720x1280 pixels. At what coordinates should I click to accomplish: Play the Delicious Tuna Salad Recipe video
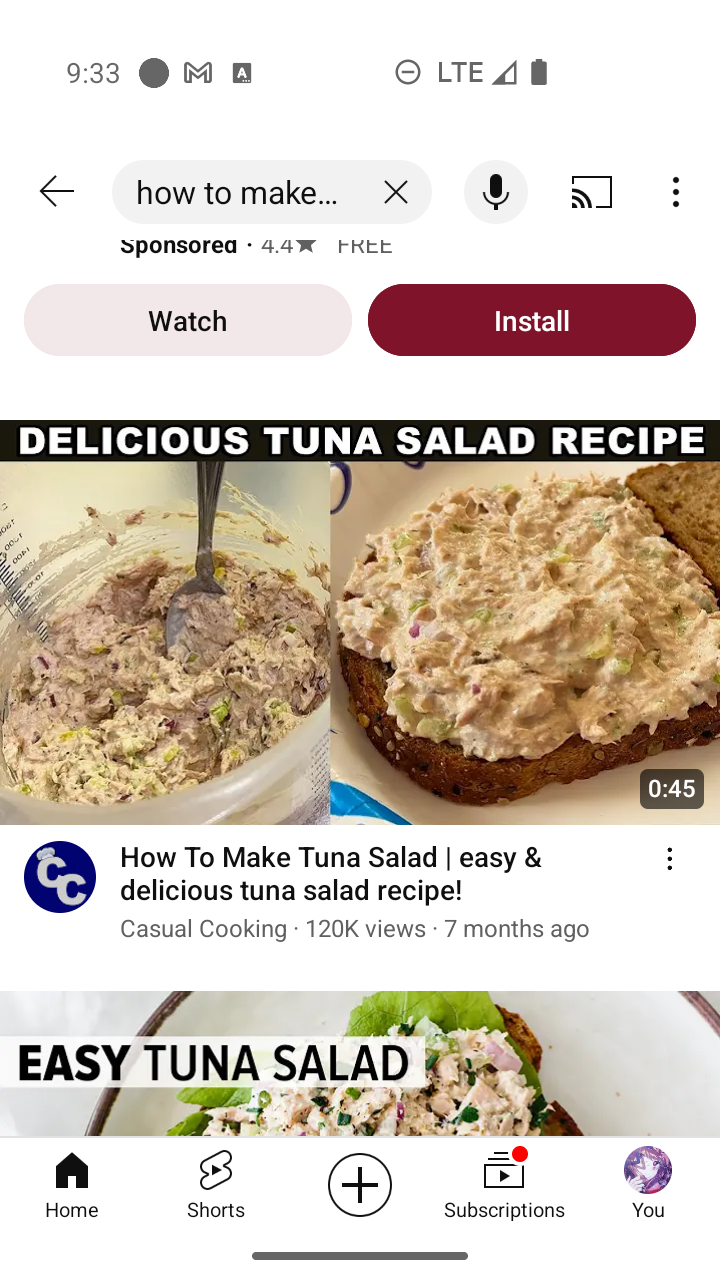point(360,622)
